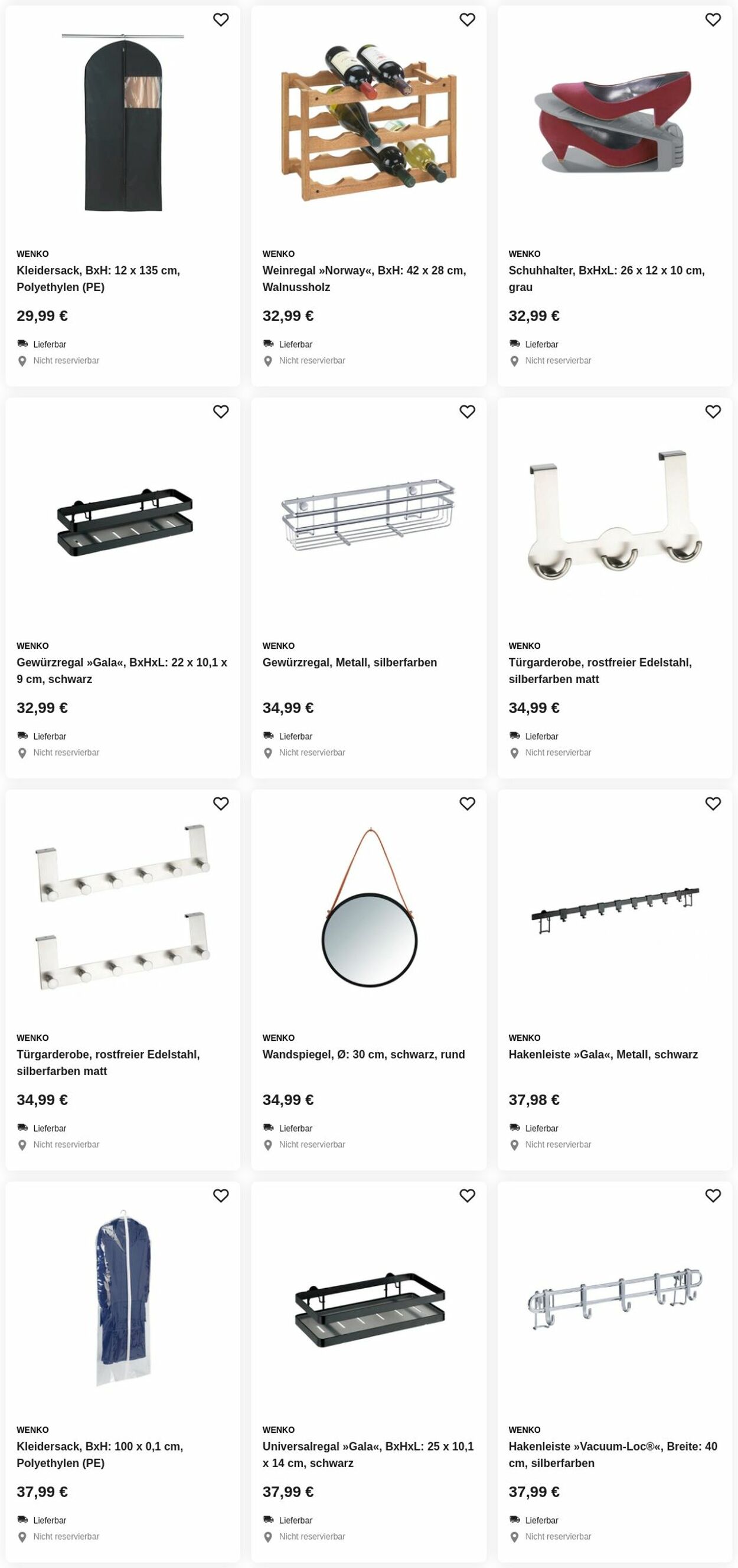View Gewürzregal »Gala« schwarz product
The width and height of the screenshot is (738, 1568).
click(122, 670)
